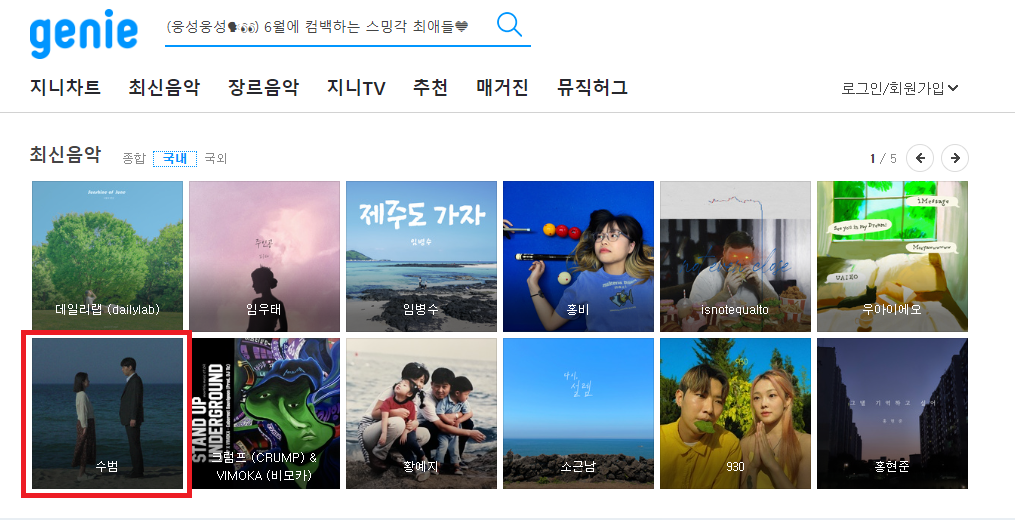Viewport: 1015px width, 520px height.
Task: Open the 930 album tile
Action: click(735, 412)
